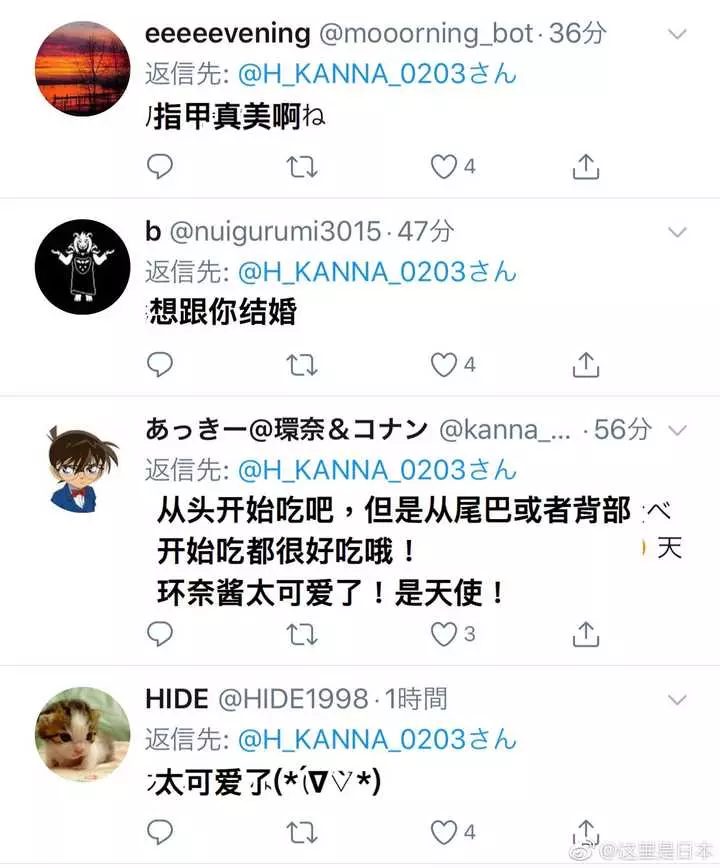Share eeeeevening's tweet
The width and height of the screenshot is (720, 868).
click(x=585, y=167)
